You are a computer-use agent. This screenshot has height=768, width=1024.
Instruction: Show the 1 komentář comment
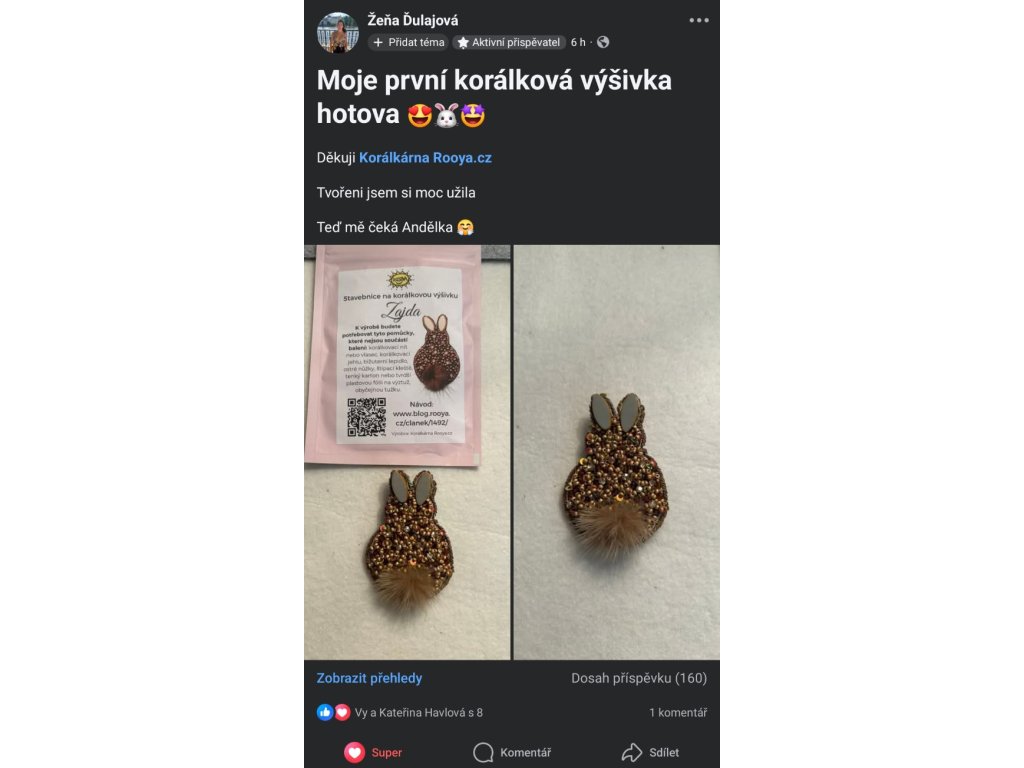[x=677, y=713]
